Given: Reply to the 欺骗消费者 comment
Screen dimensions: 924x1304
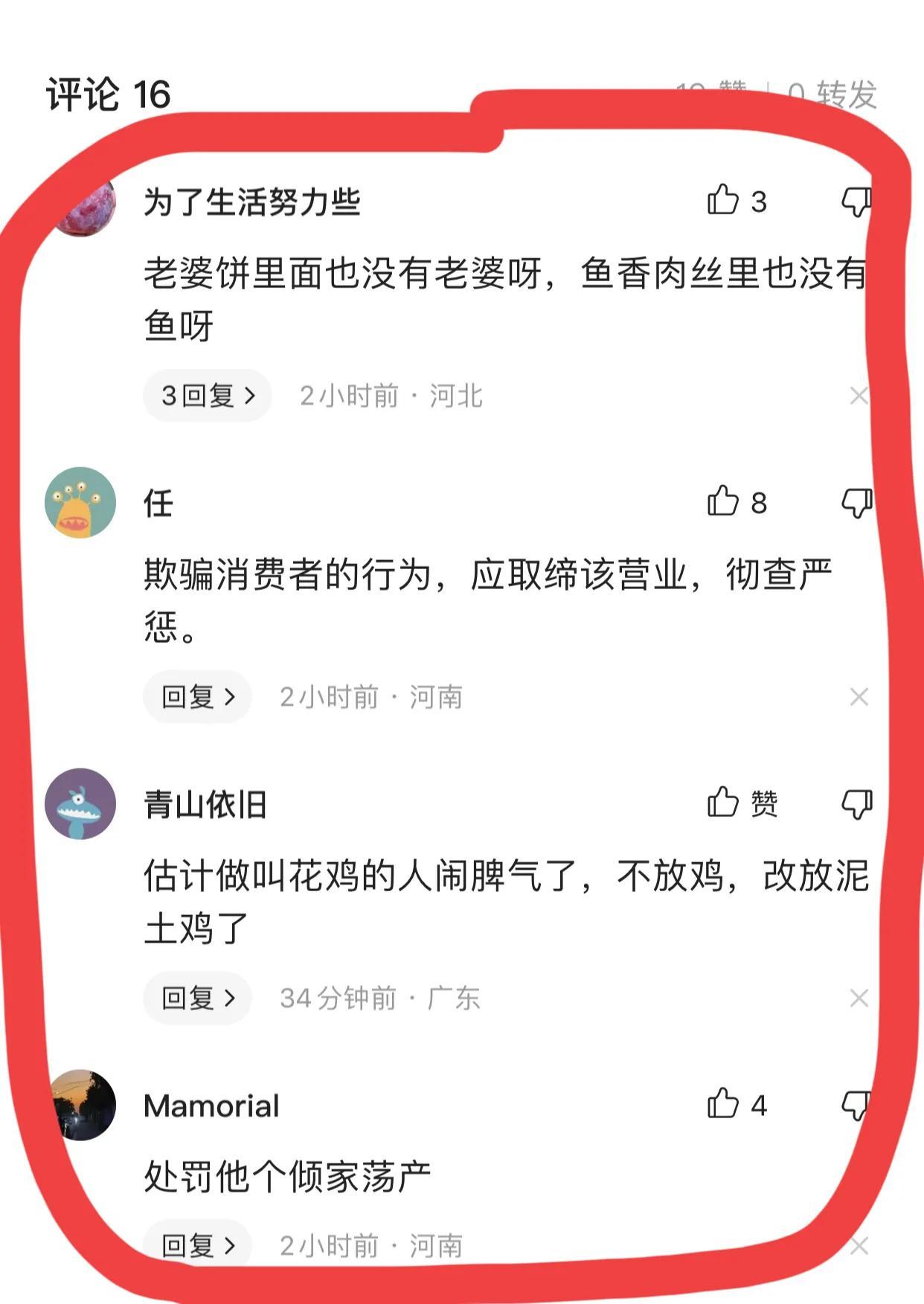Looking at the screenshot, I should tap(198, 697).
